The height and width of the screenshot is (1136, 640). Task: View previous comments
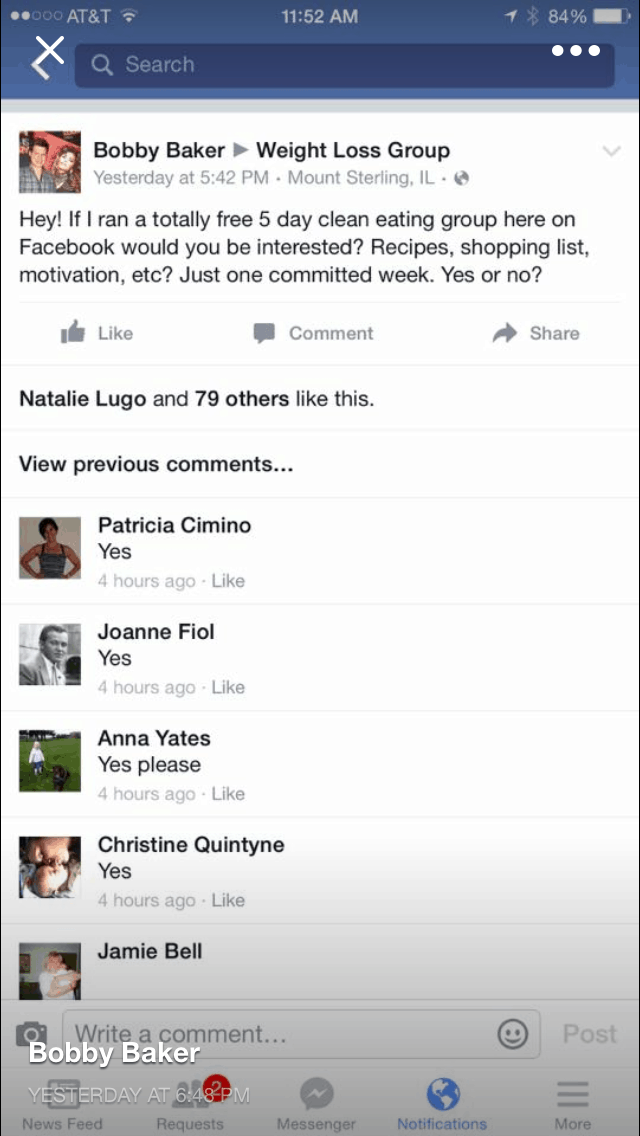[x=156, y=464]
